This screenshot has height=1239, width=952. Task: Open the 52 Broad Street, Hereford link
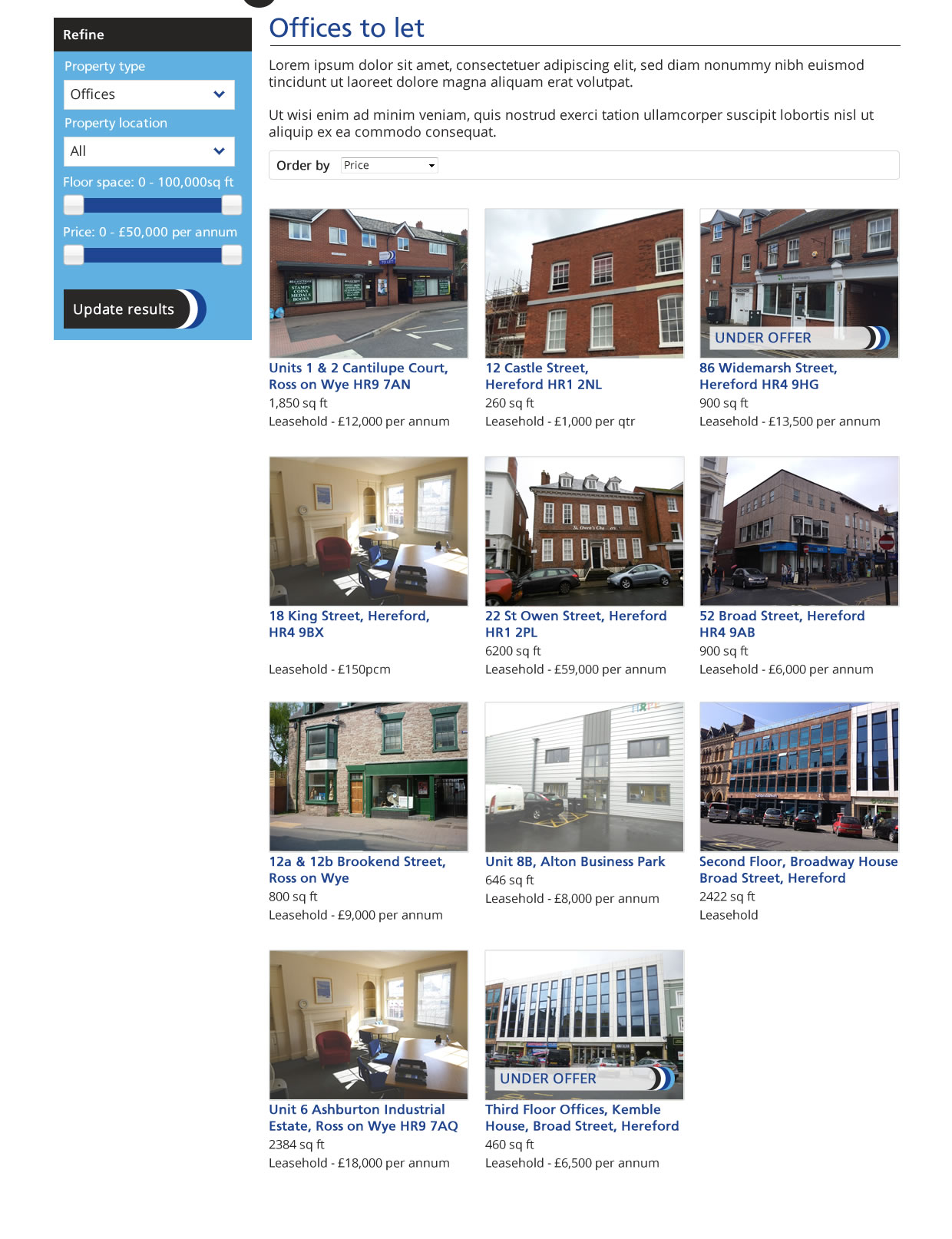point(782,623)
